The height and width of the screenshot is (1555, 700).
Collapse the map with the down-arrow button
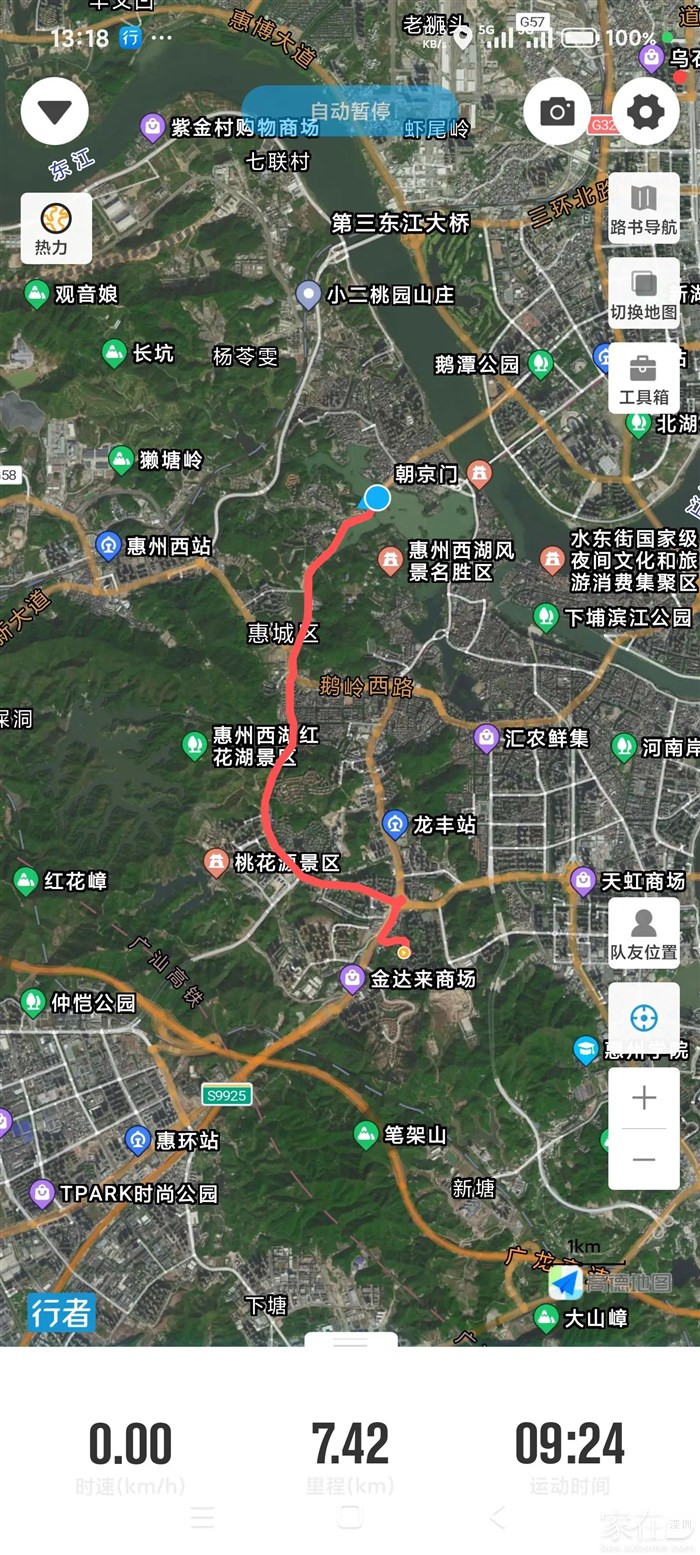coord(54,111)
